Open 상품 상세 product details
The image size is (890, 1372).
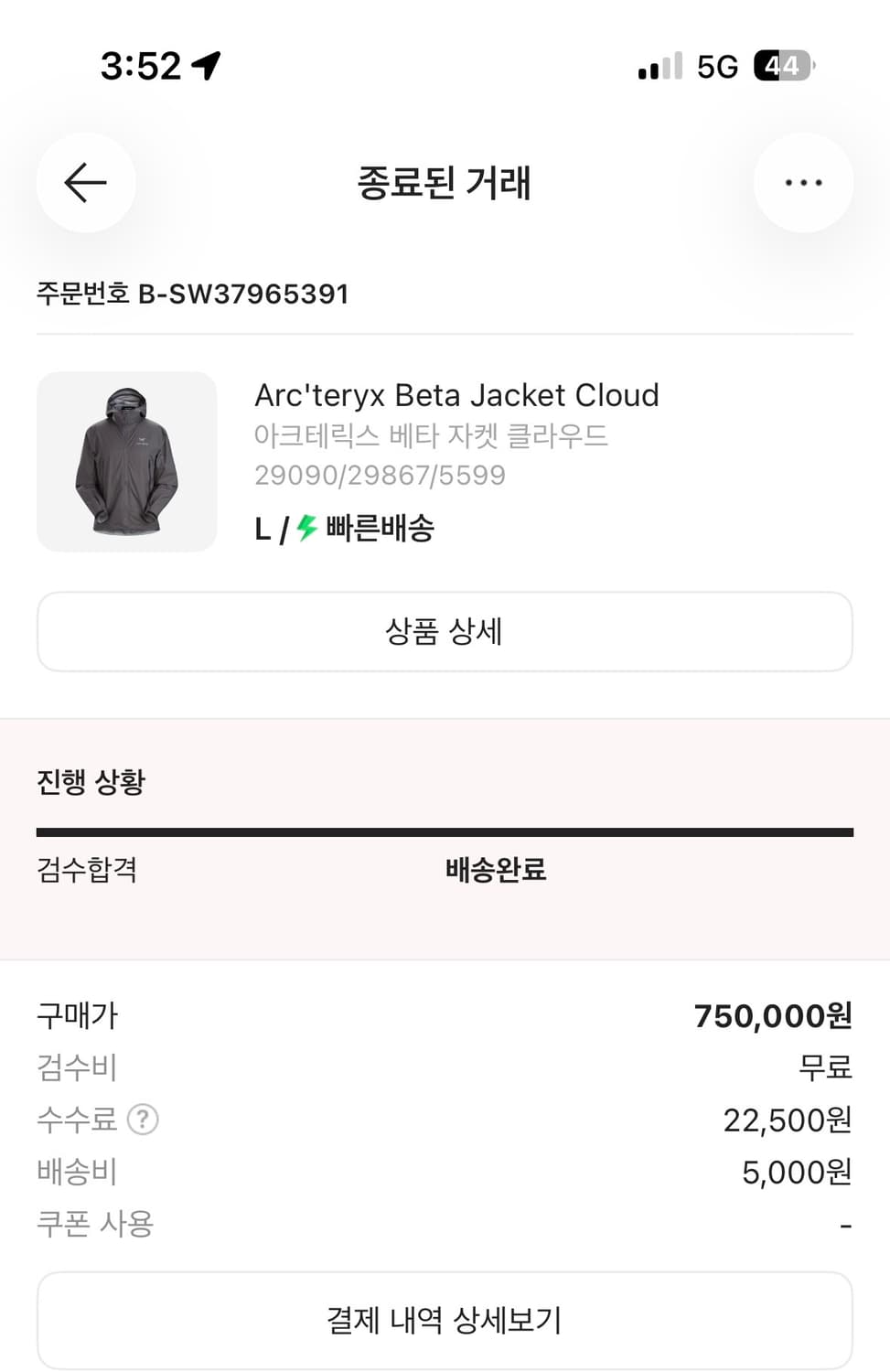(x=445, y=631)
